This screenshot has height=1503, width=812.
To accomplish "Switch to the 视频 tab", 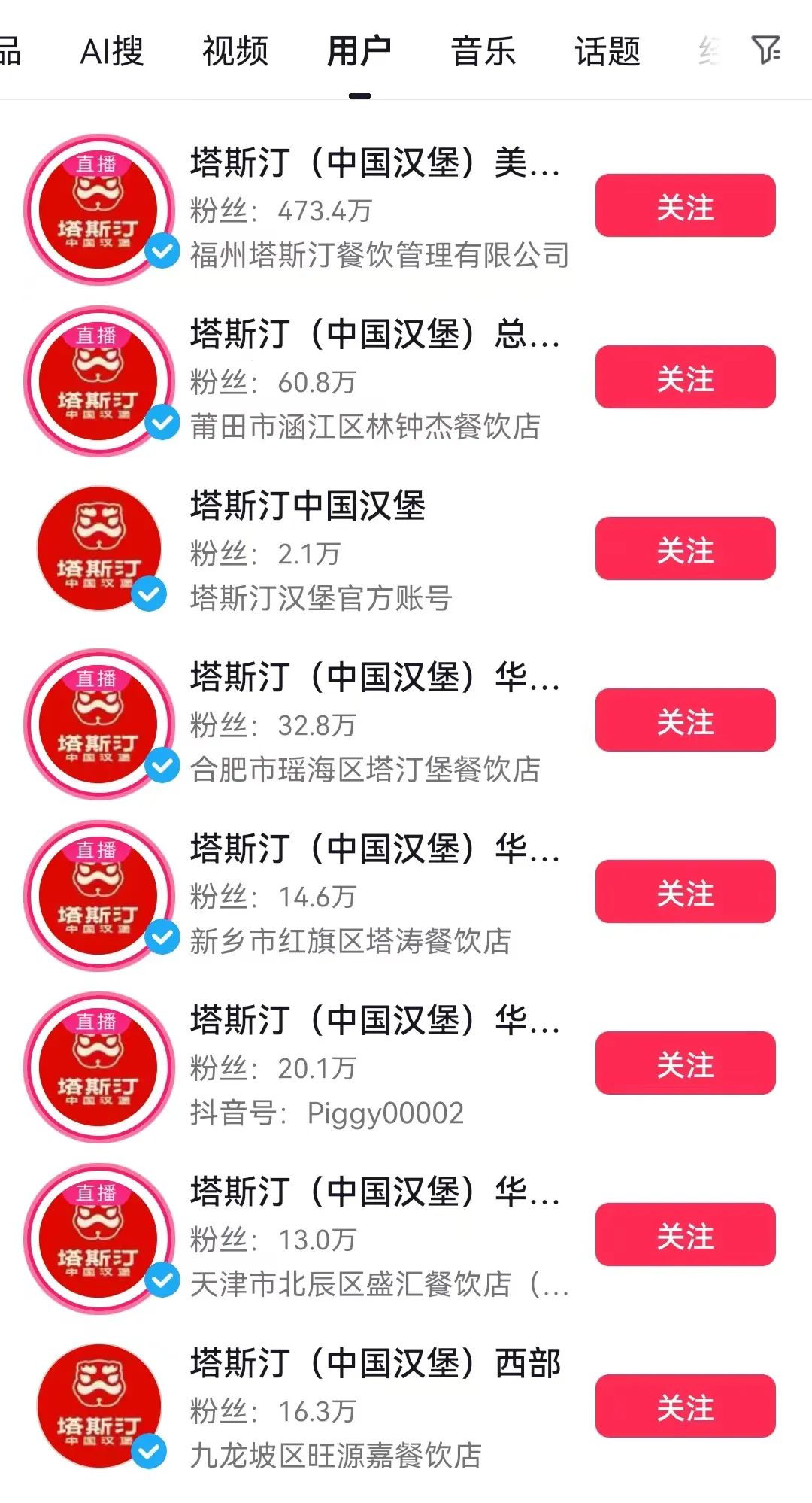I will (235, 51).
